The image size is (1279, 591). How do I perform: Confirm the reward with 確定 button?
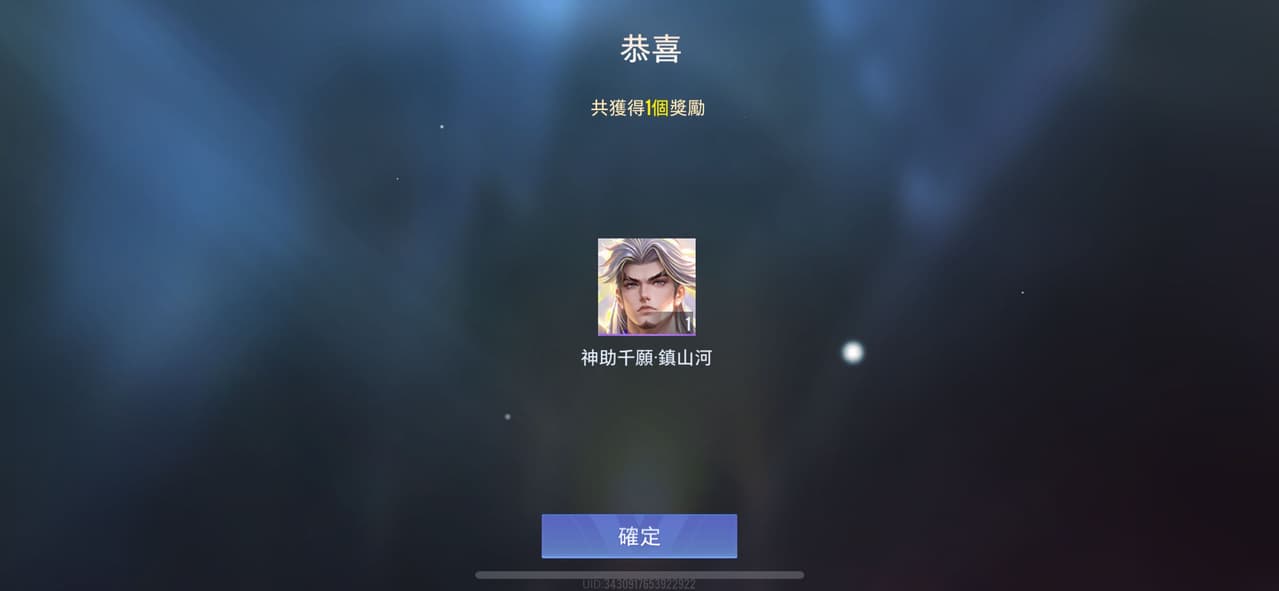pos(639,536)
